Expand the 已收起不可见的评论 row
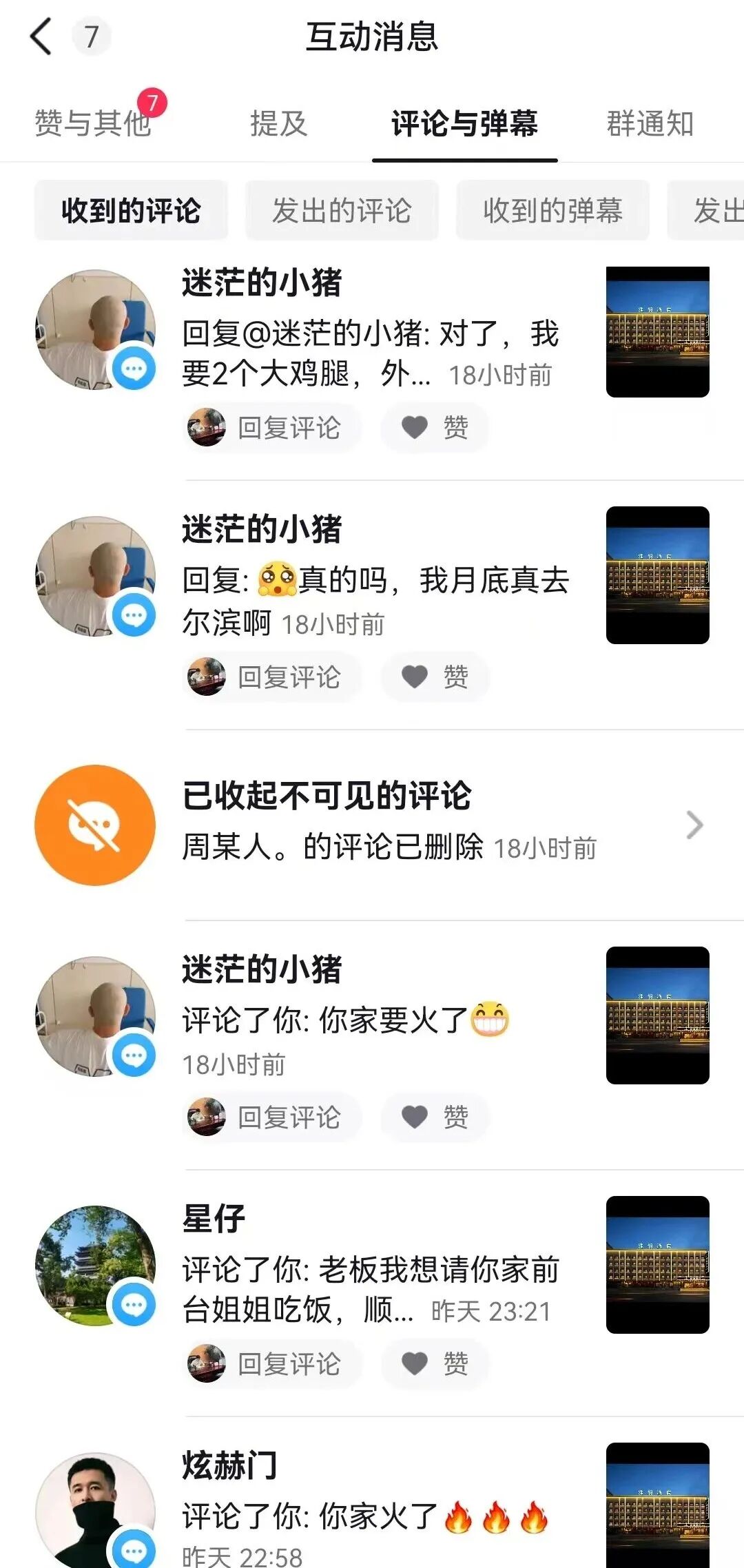Image resolution: width=744 pixels, height=1568 pixels. [x=694, y=825]
